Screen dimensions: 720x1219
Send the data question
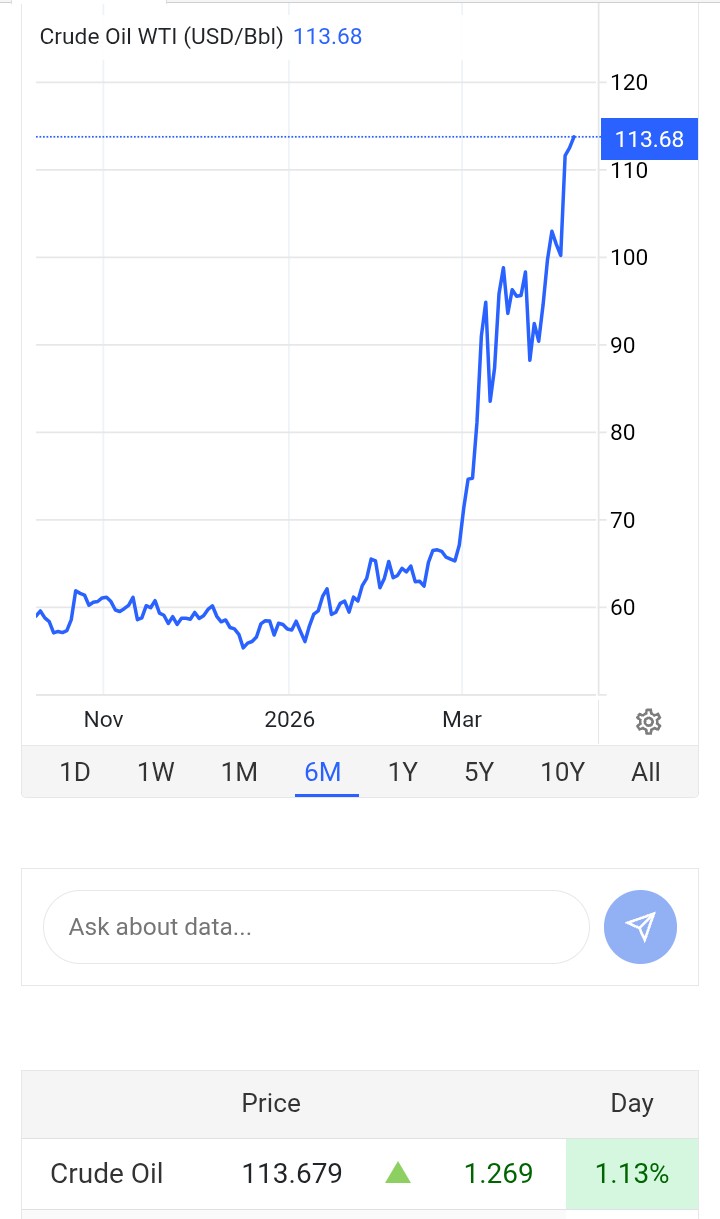640,927
